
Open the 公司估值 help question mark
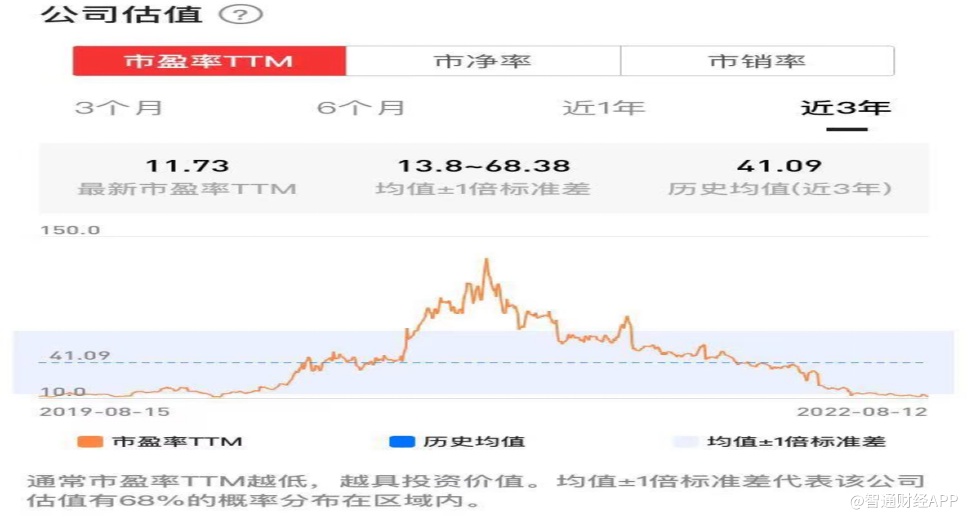click(240, 15)
